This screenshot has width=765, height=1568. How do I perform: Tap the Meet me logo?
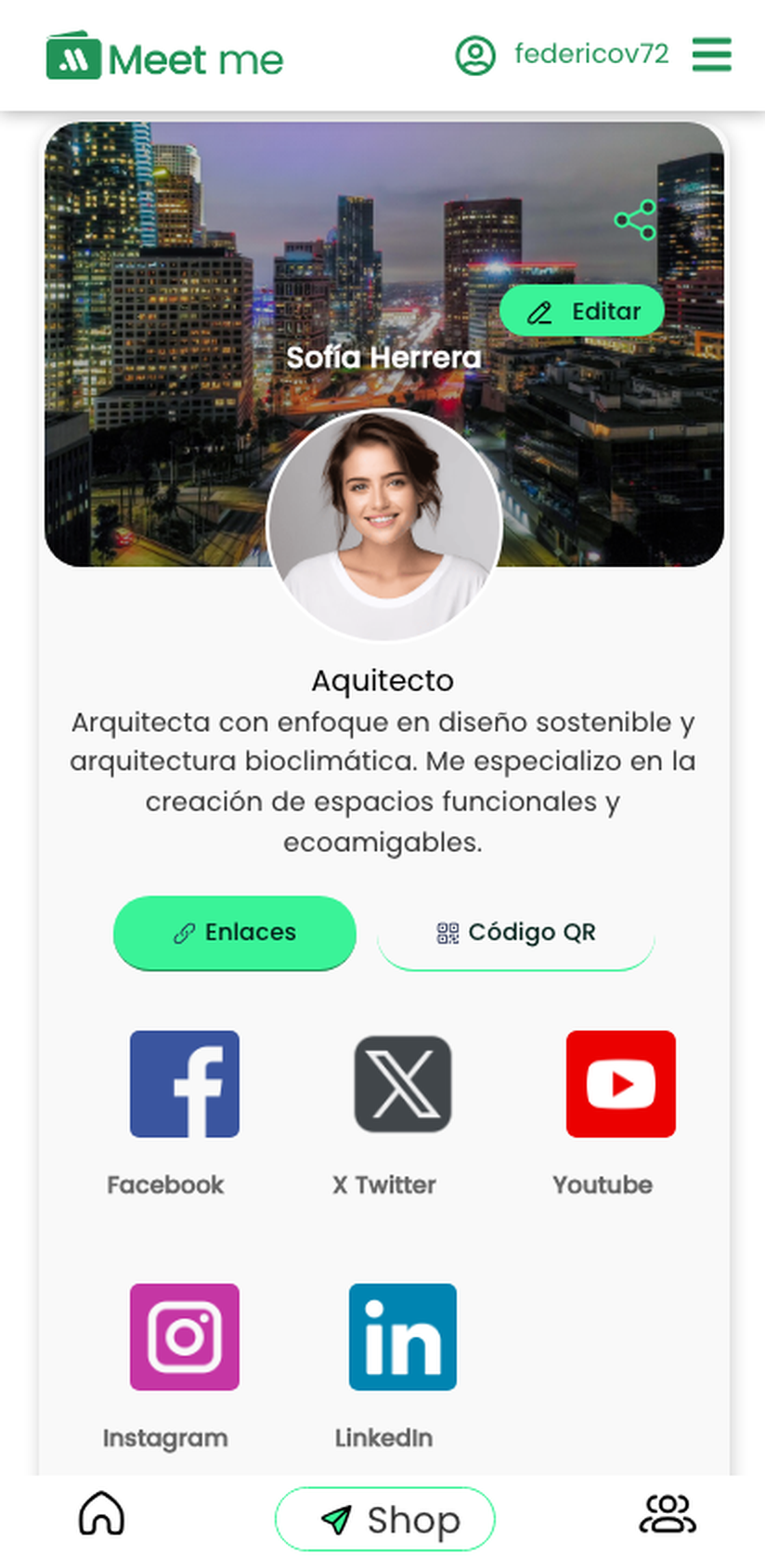click(x=165, y=57)
